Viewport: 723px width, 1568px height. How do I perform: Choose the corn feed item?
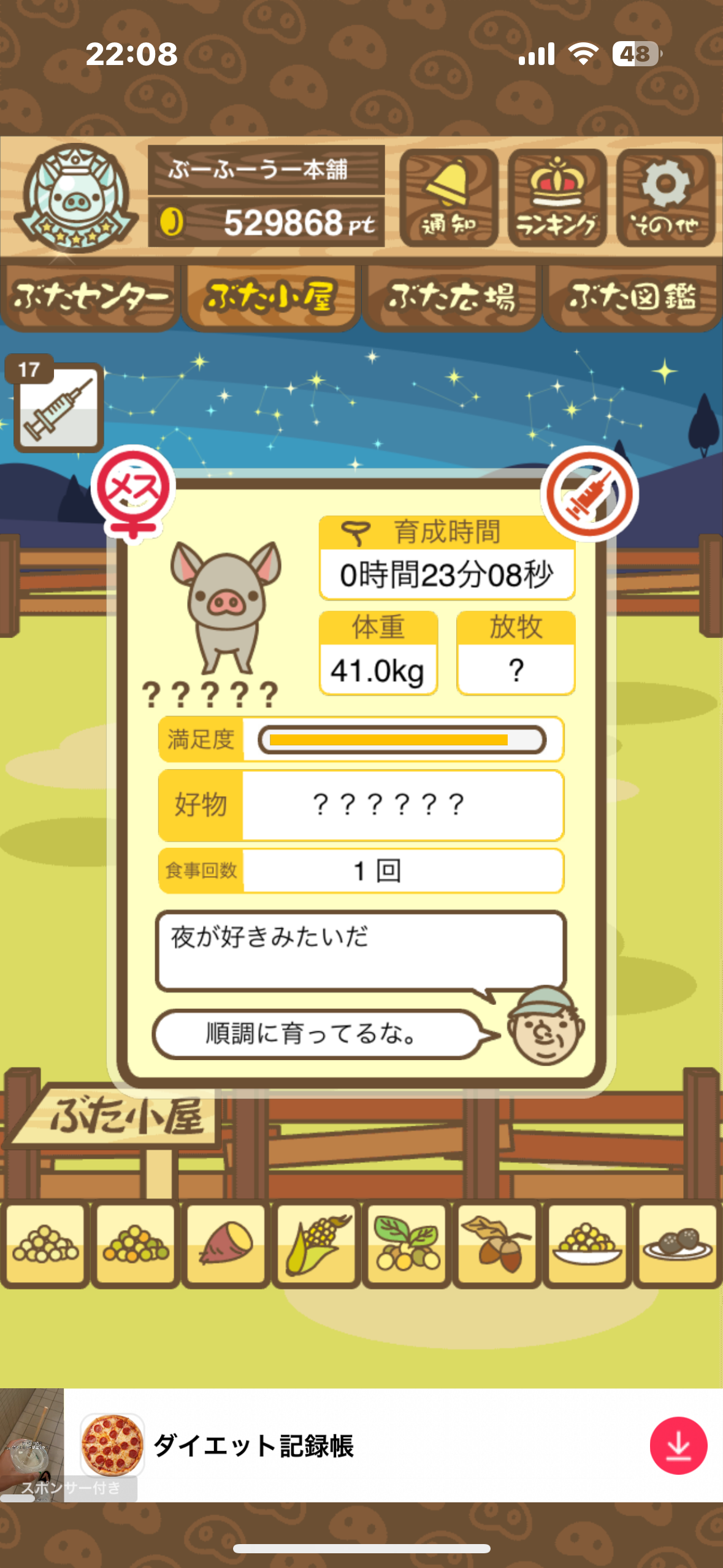coord(316,1243)
